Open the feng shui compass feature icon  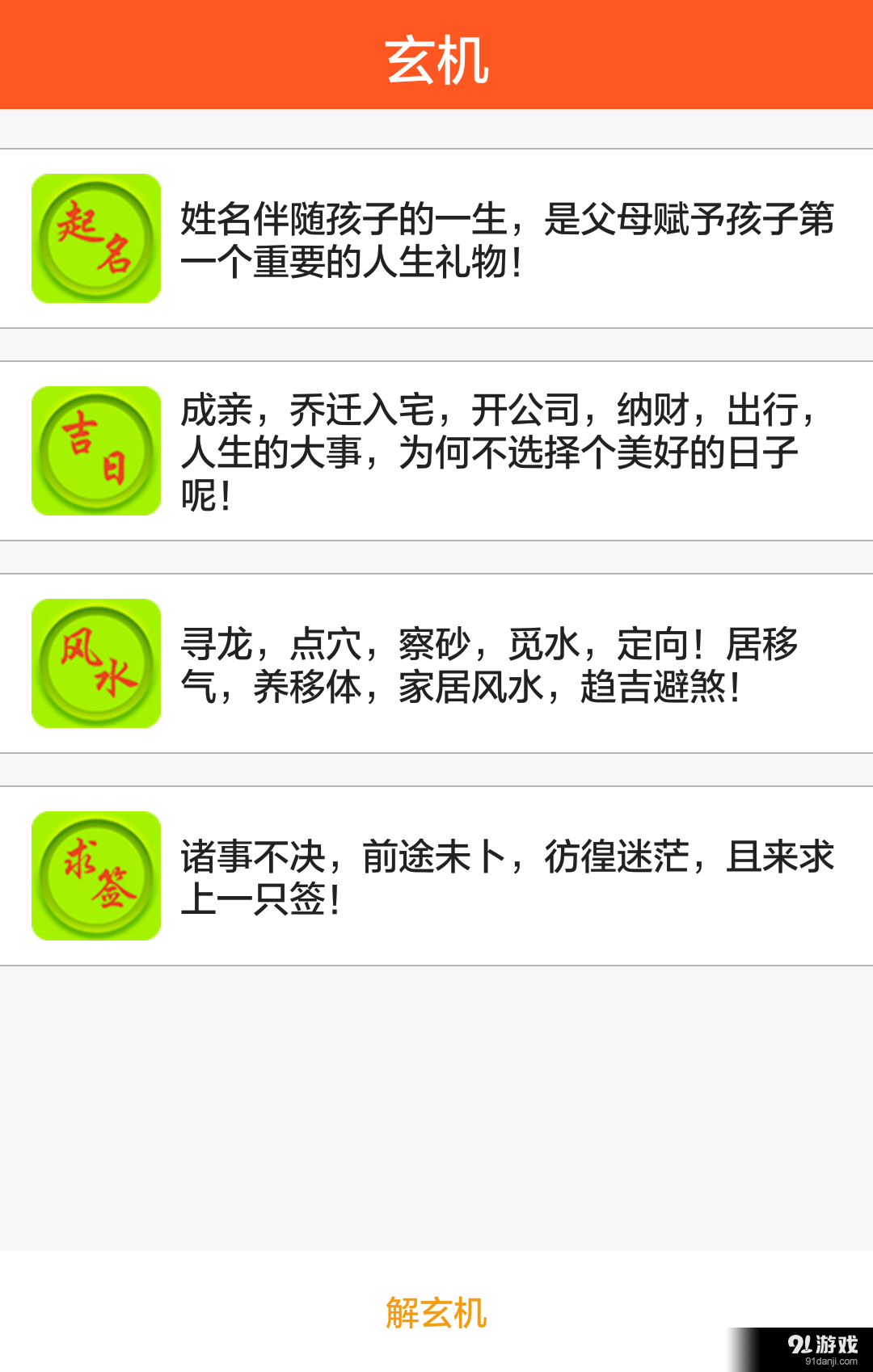[95, 663]
